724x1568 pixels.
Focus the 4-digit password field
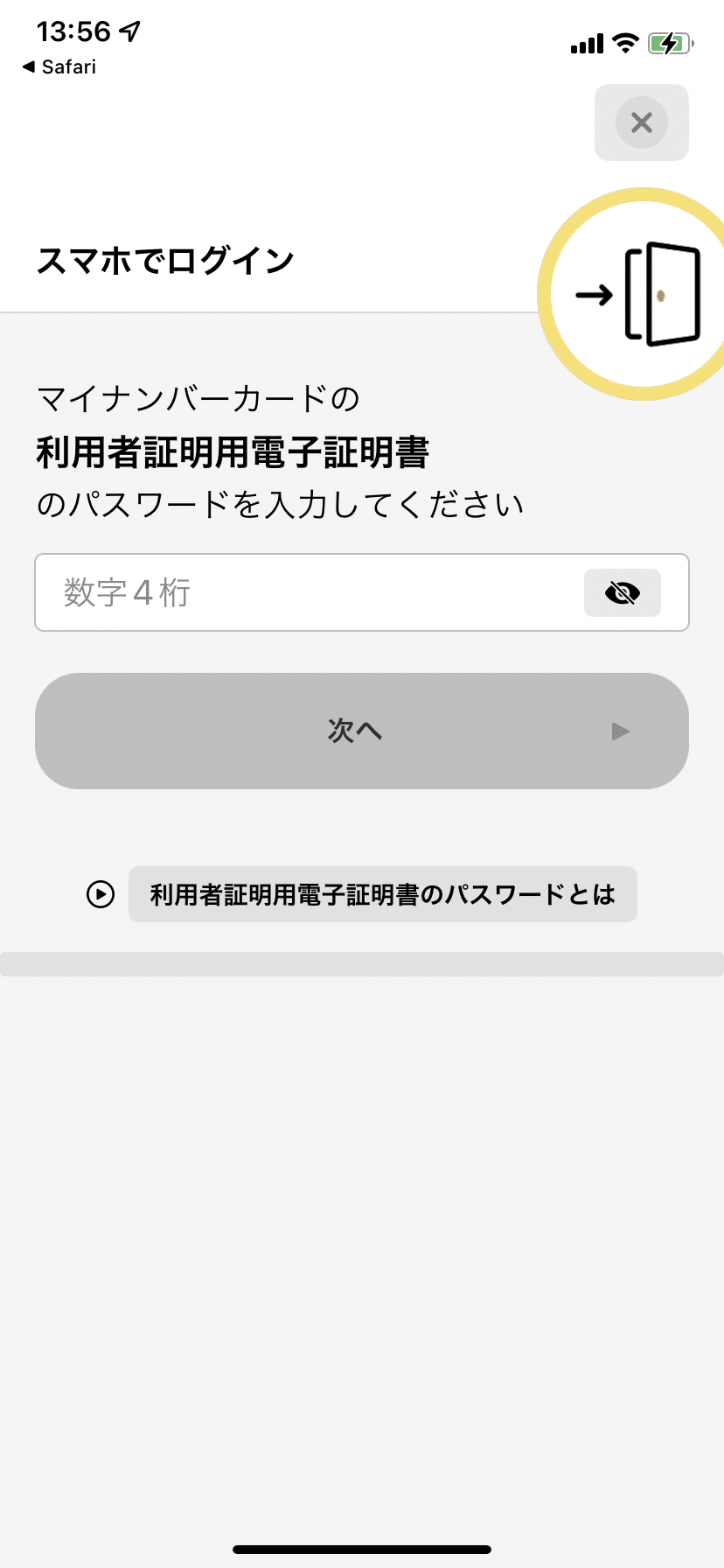306,592
